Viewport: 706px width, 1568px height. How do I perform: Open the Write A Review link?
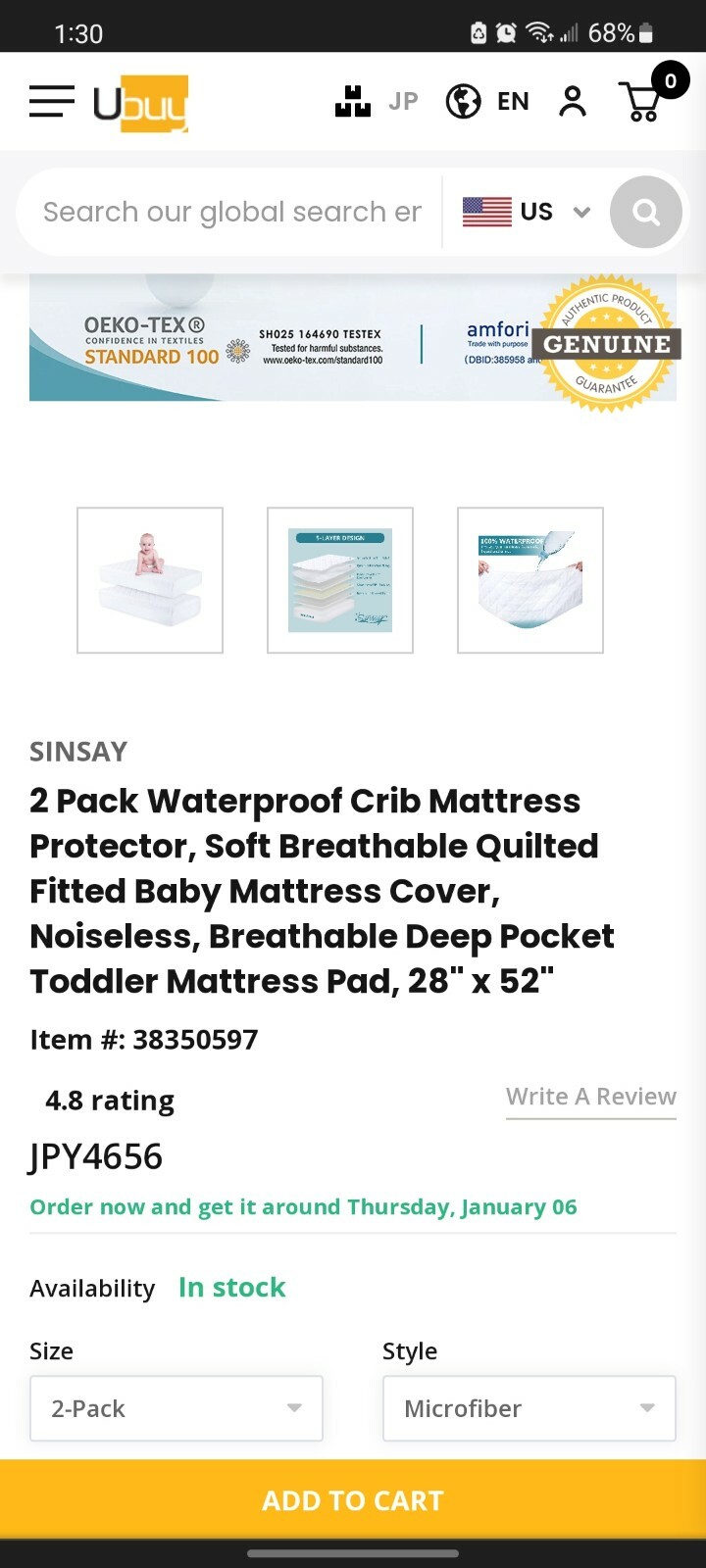tap(590, 1097)
